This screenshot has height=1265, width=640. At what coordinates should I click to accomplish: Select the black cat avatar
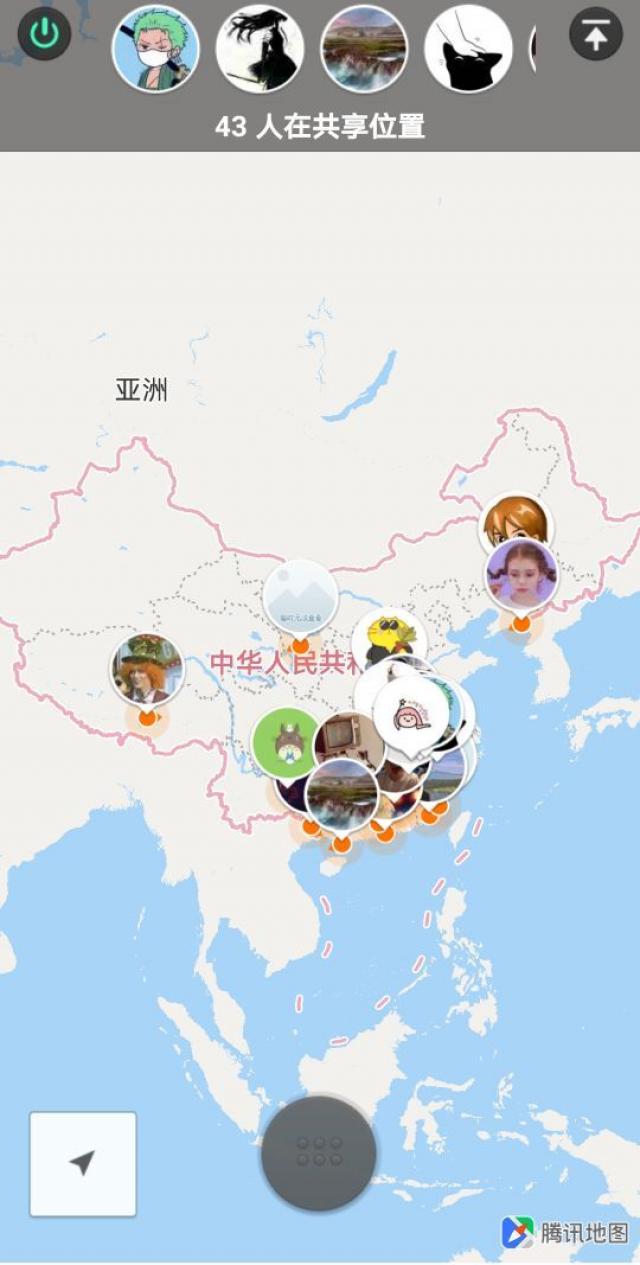tap(468, 48)
